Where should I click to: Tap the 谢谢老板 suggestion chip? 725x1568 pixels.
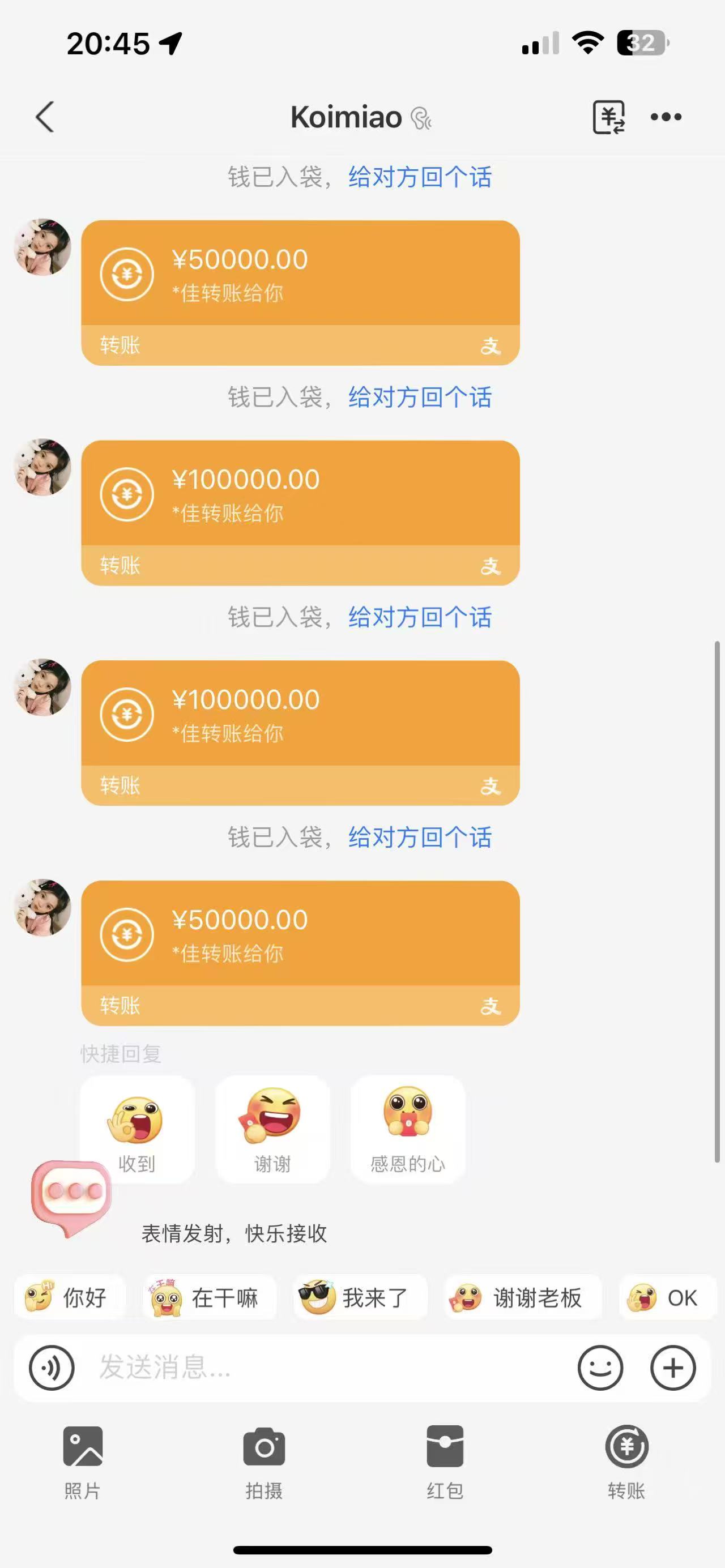[522, 1298]
